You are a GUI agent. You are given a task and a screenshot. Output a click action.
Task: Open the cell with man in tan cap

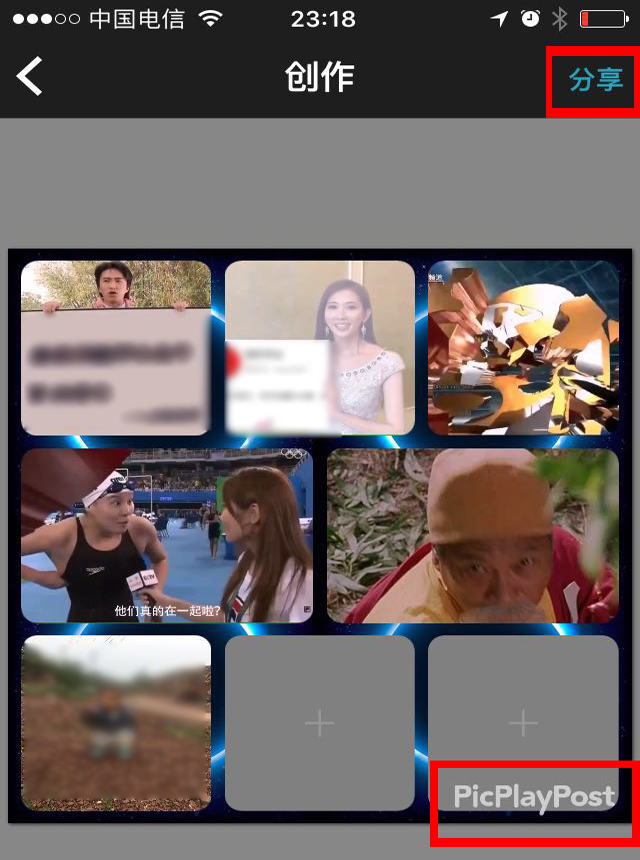pyautogui.click(x=473, y=536)
